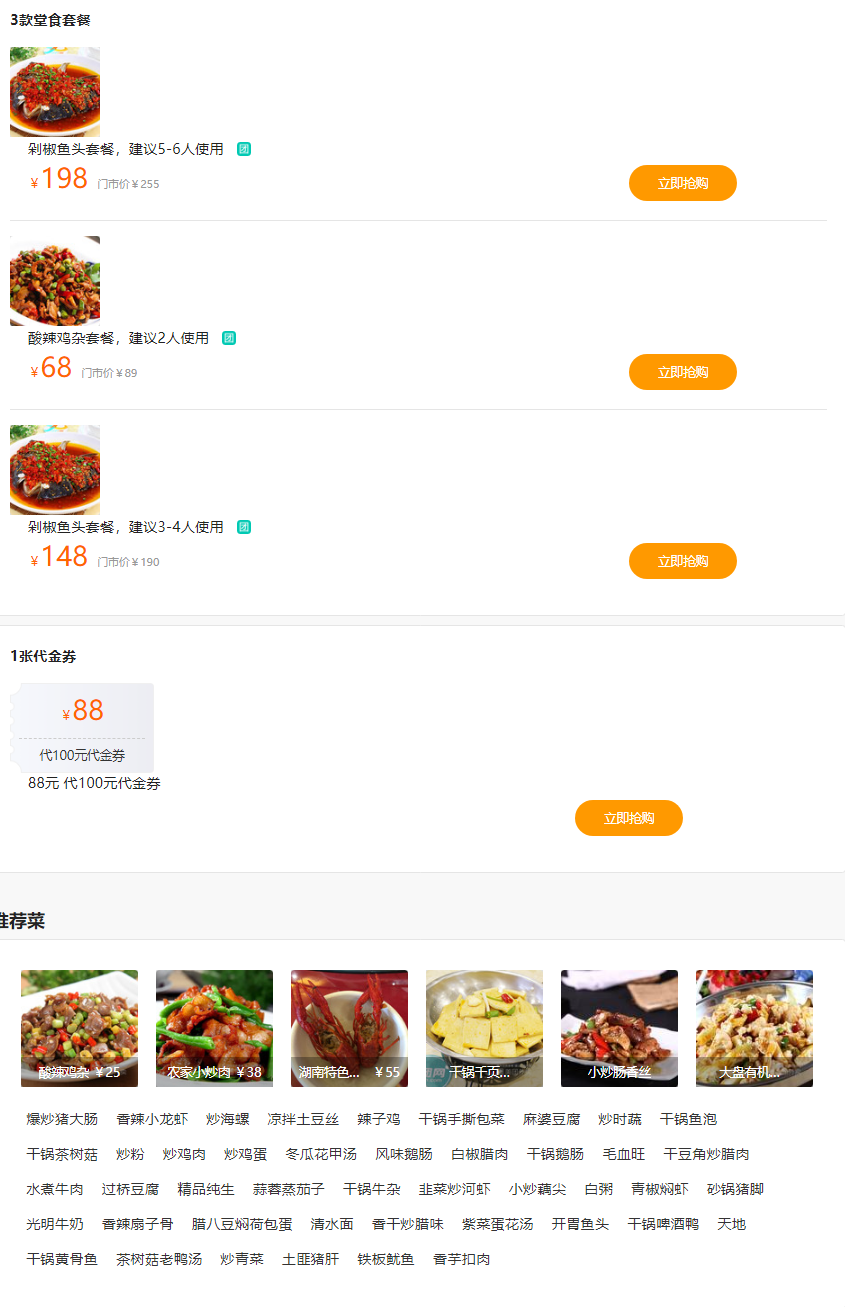845x1307 pixels.
Task: Tap 立即抢购 for the ¥68 酸辣鸡杂套餐
Action: tap(682, 372)
